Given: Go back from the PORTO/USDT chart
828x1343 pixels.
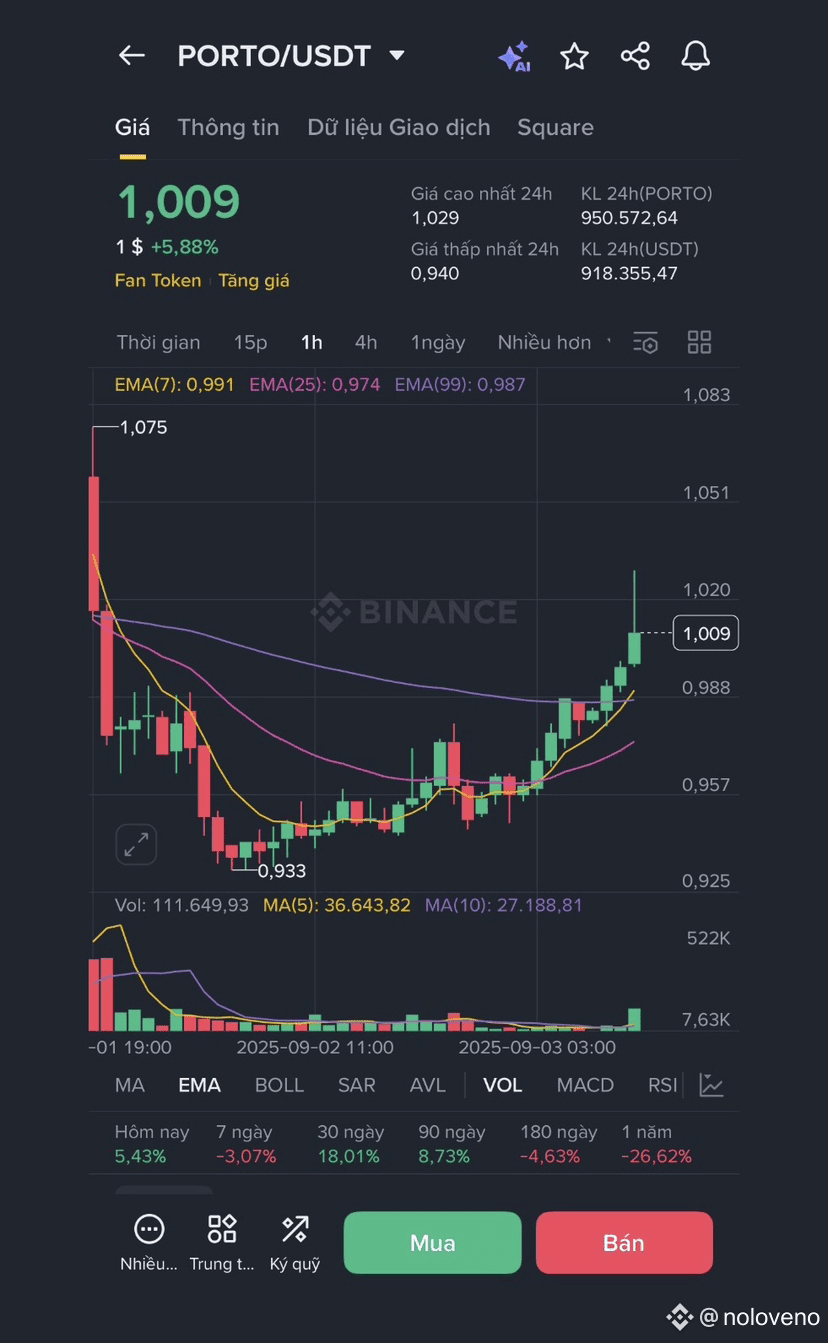Looking at the screenshot, I should (132, 56).
